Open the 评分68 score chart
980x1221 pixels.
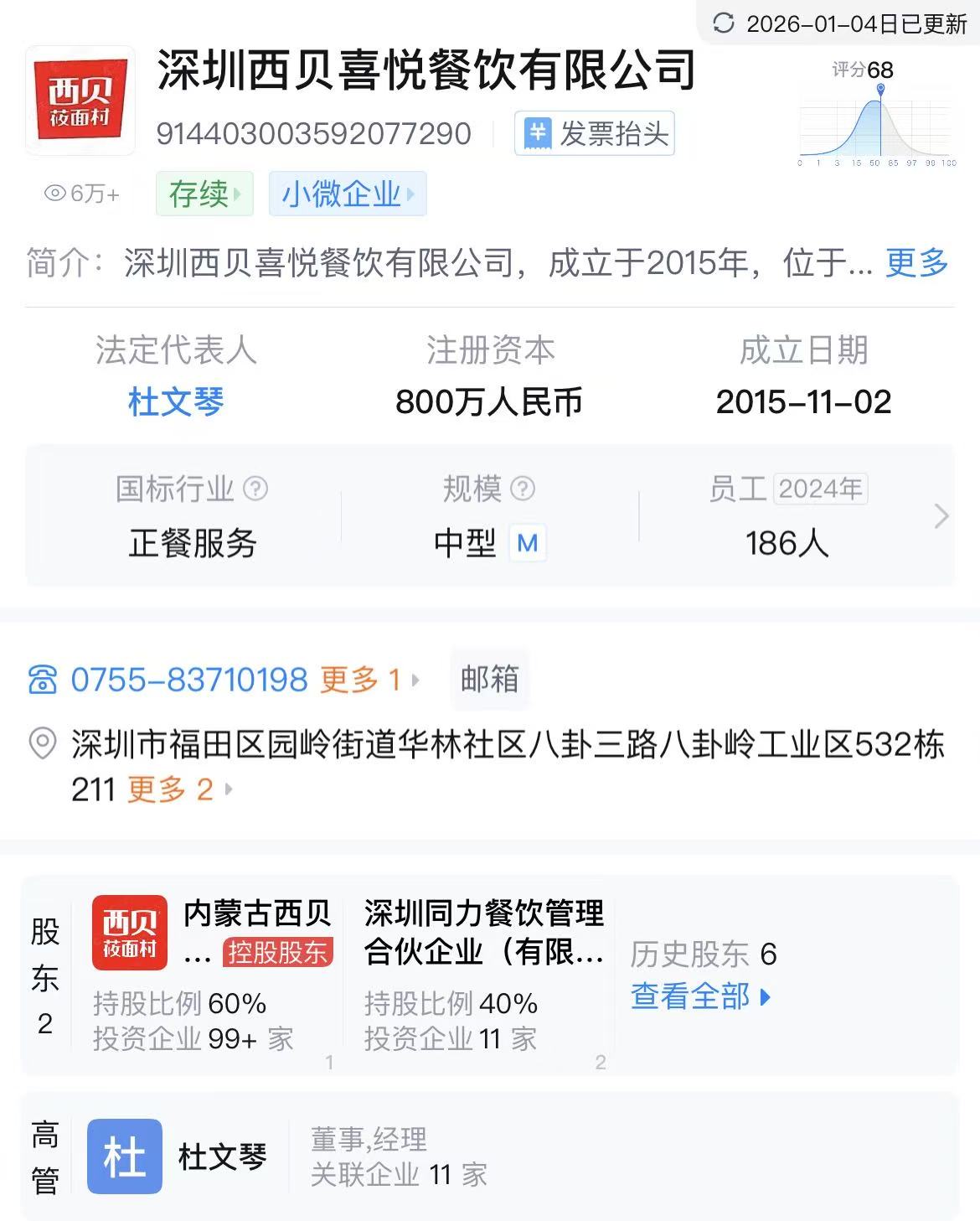(x=876, y=115)
